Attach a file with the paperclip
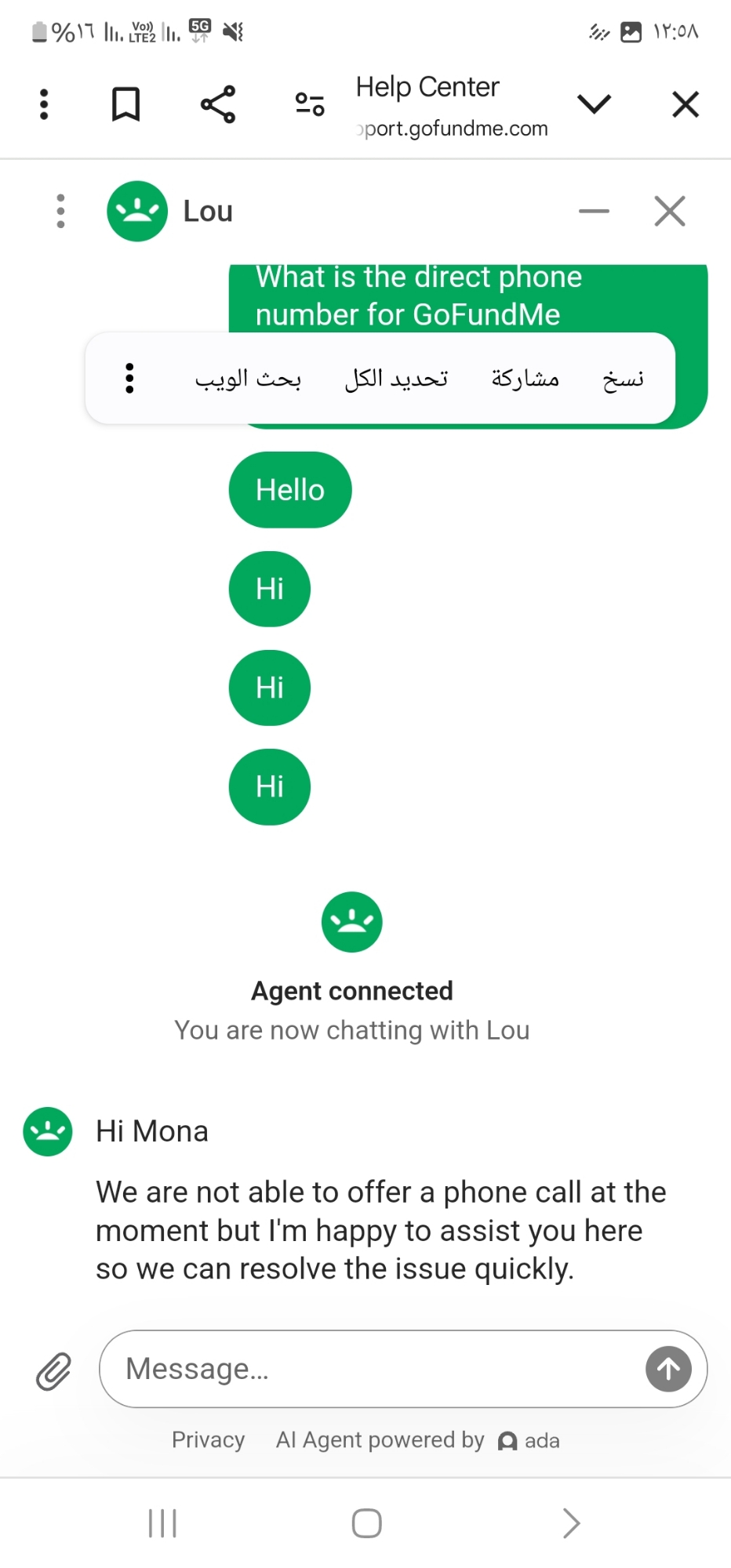This screenshot has height=1568, width=731. click(54, 1370)
